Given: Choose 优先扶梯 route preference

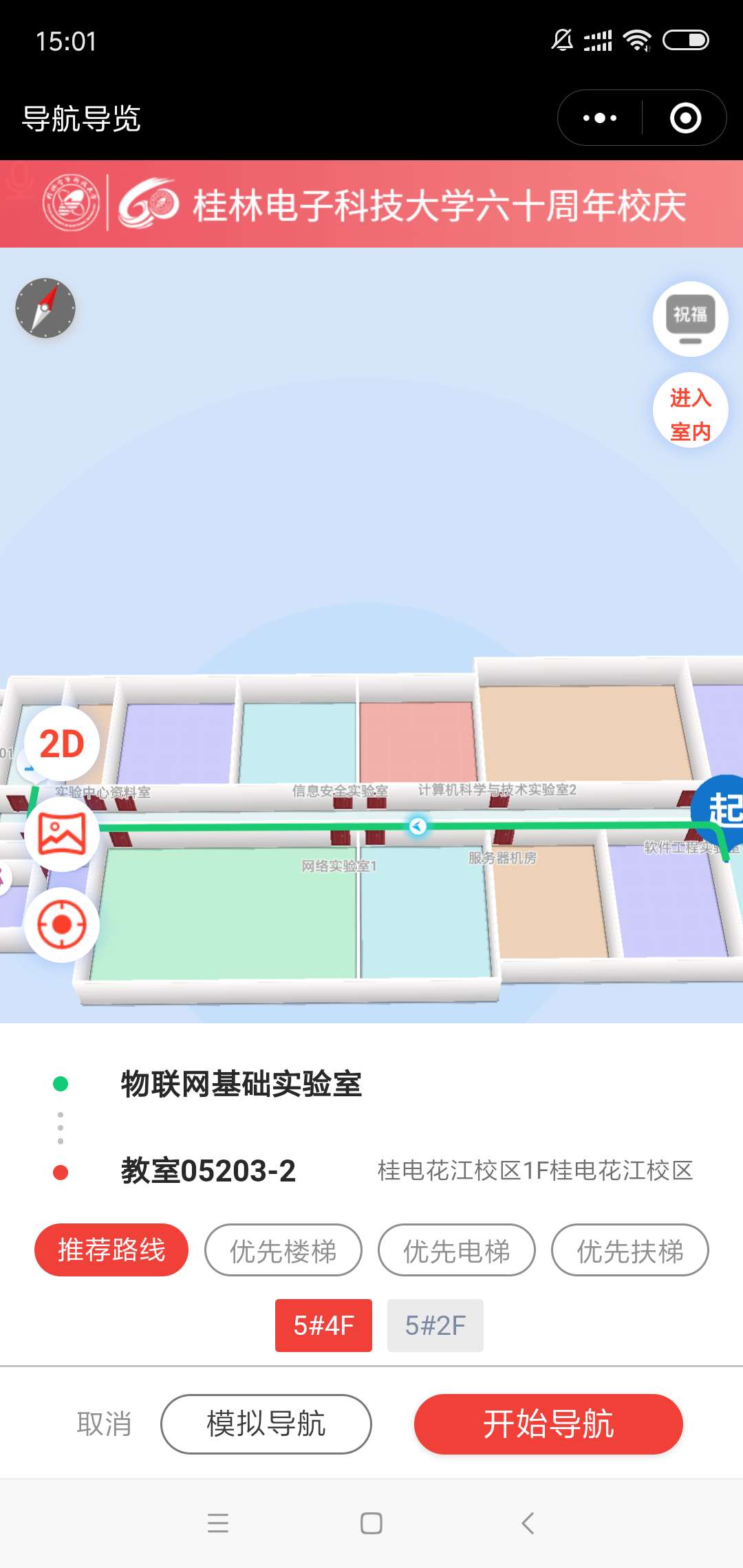Looking at the screenshot, I should click(x=630, y=1250).
